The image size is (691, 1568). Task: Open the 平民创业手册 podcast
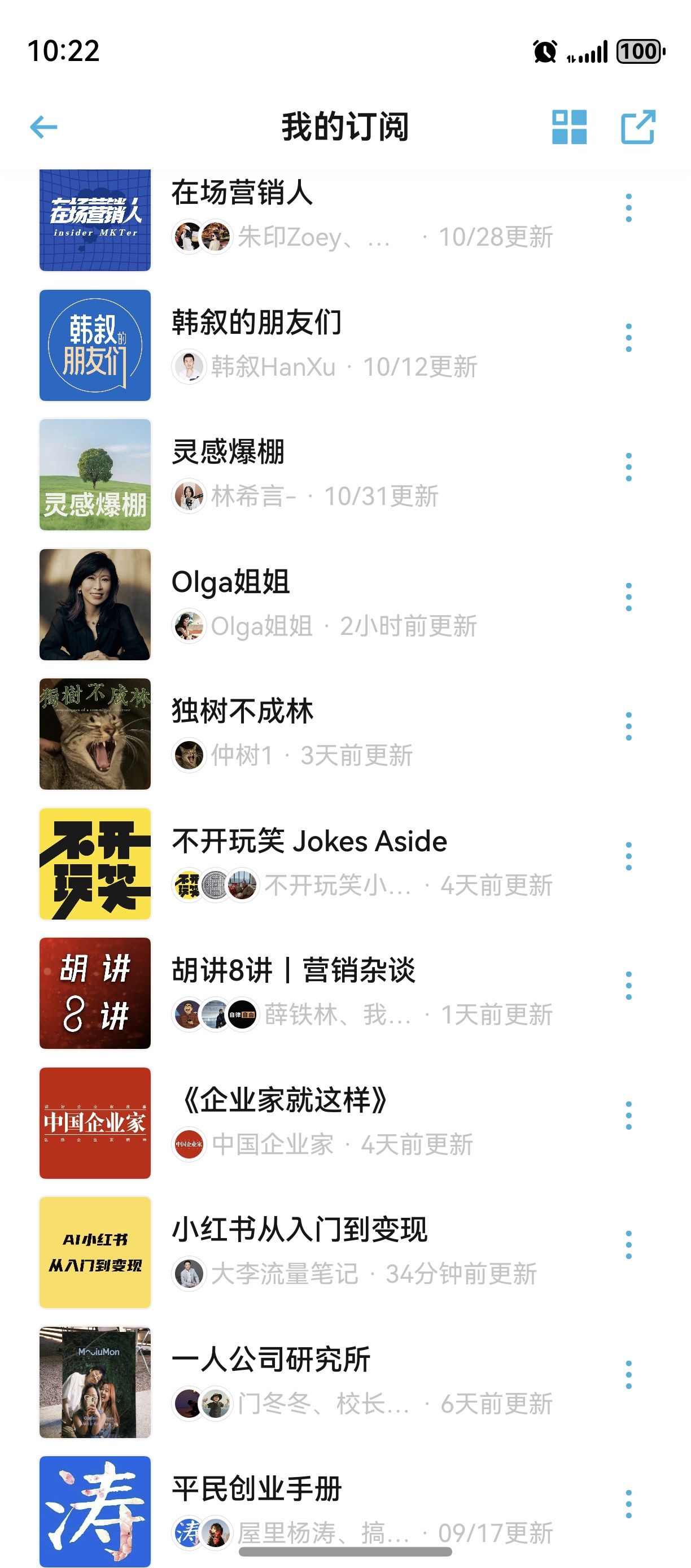tap(257, 1489)
